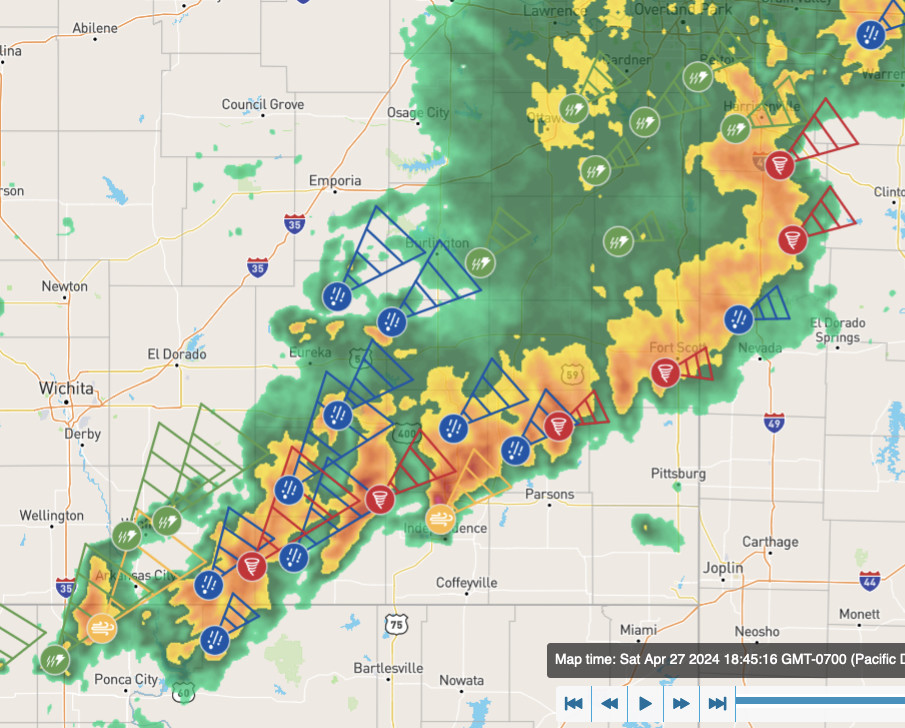Select the green lightning marker near Ottawa

(573, 108)
